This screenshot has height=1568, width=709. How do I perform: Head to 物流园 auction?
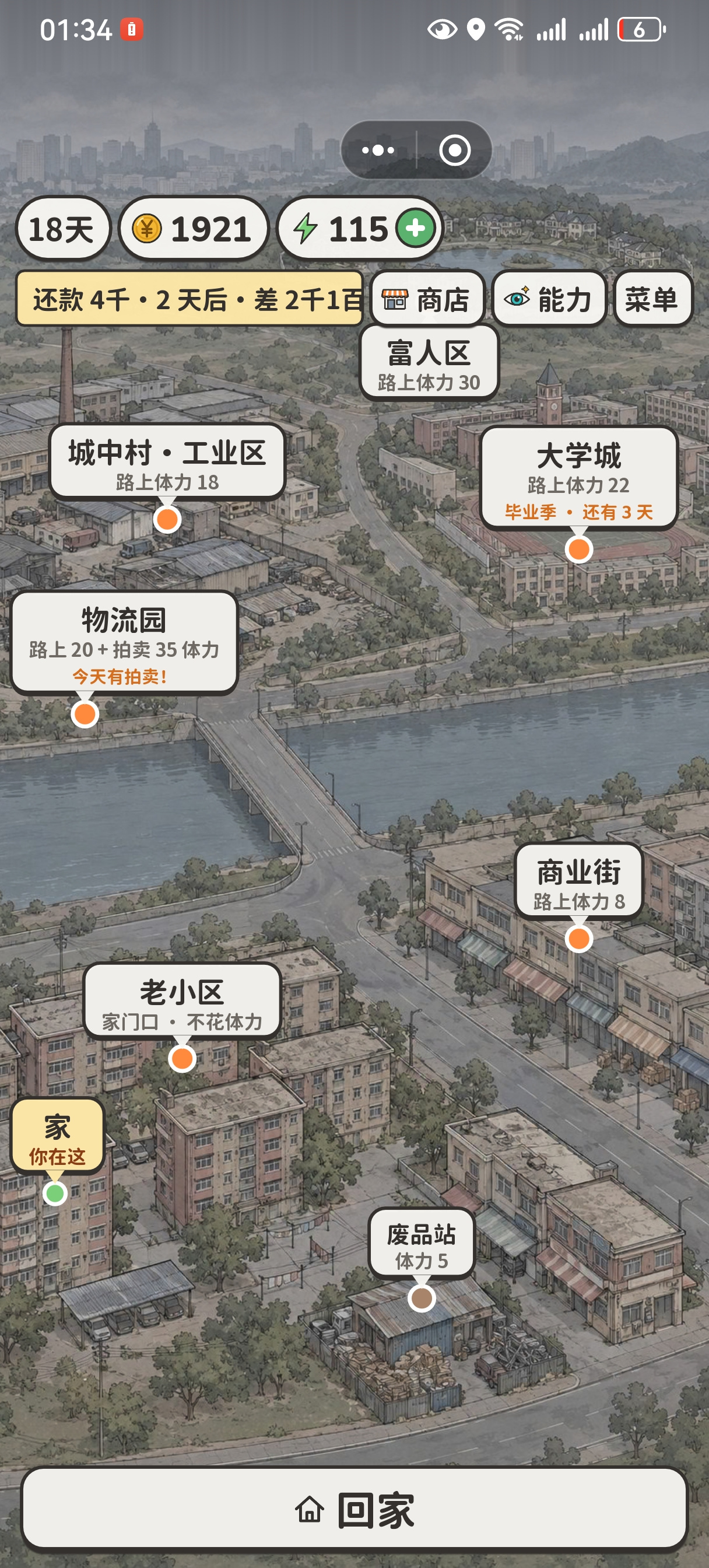tap(124, 643)
